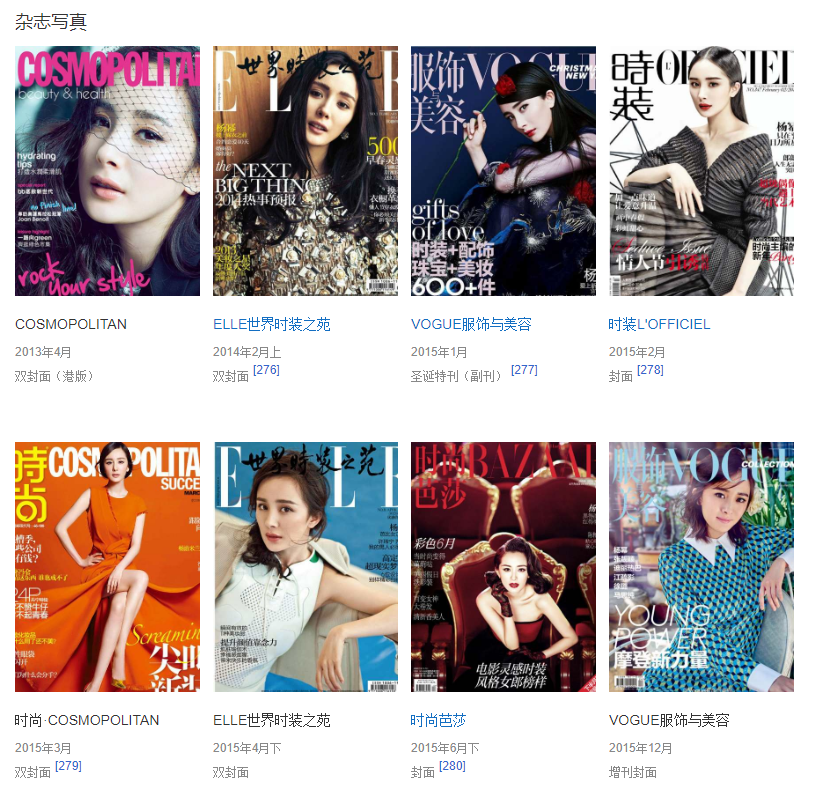
Task: View the 时装L'OFFICIEL 2015年2月 cover image
Action: 701,171
